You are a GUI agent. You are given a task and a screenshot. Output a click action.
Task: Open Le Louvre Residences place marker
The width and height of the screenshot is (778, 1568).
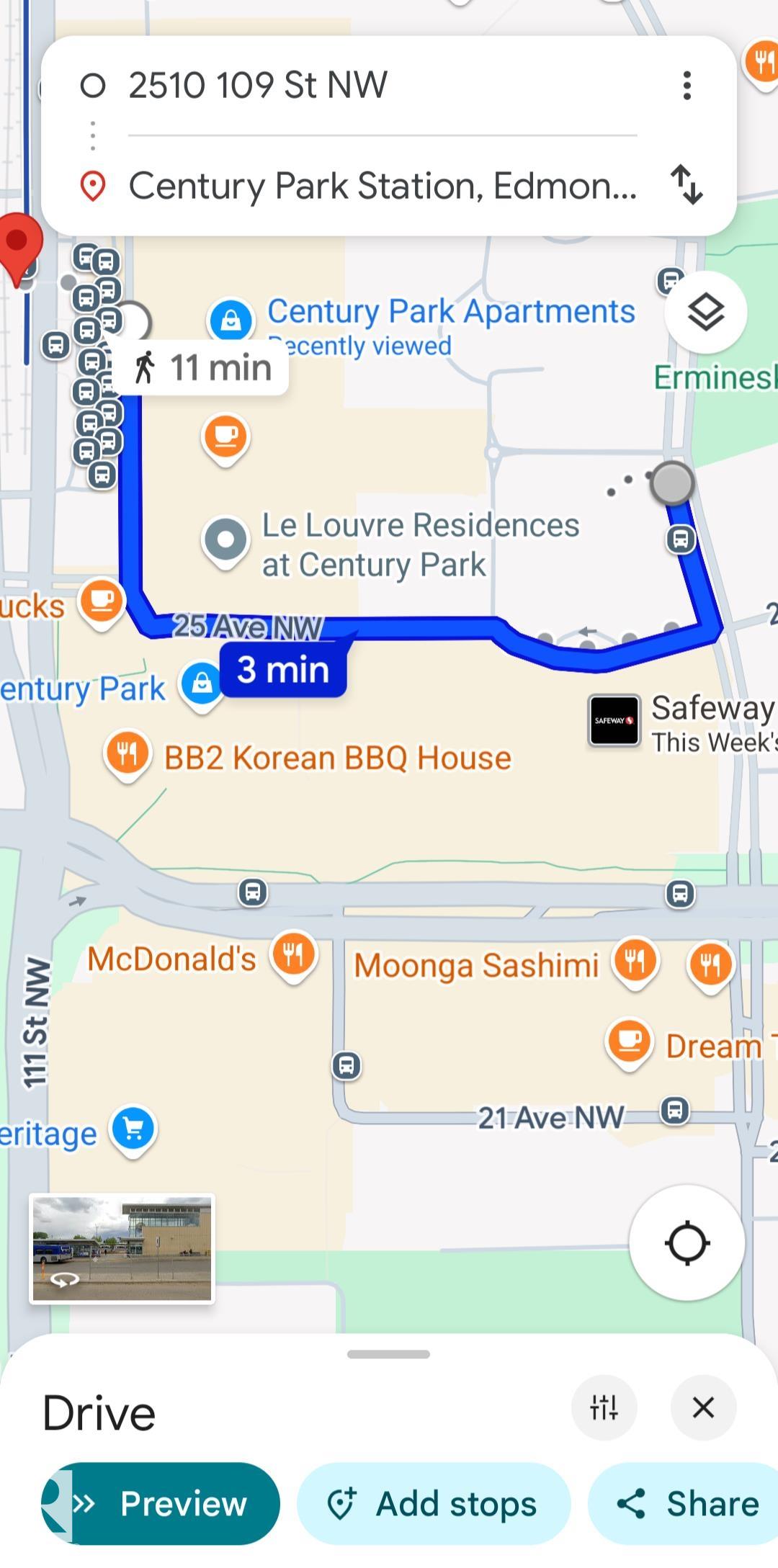226,539
